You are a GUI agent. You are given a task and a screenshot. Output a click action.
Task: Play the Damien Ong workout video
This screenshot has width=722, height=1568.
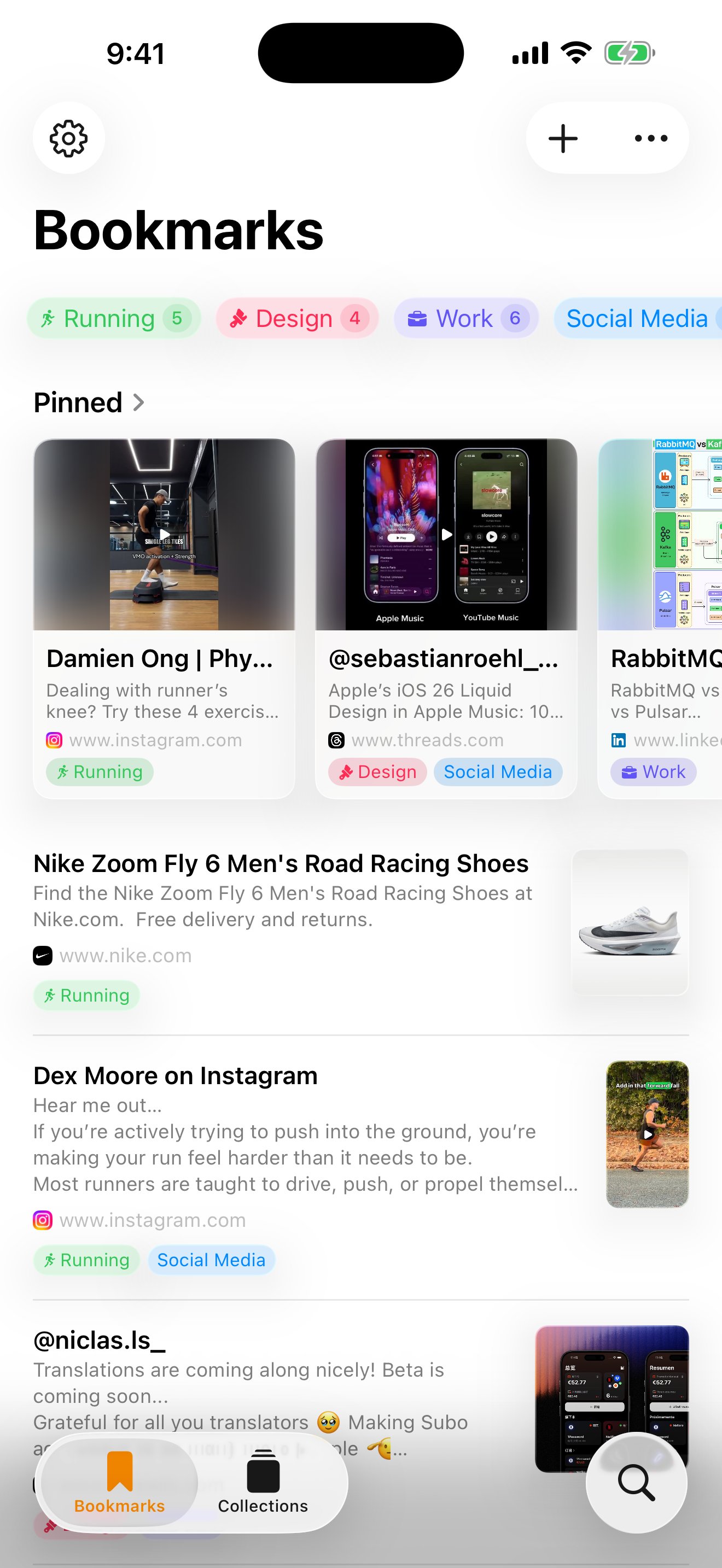click(x=165, y=535)
